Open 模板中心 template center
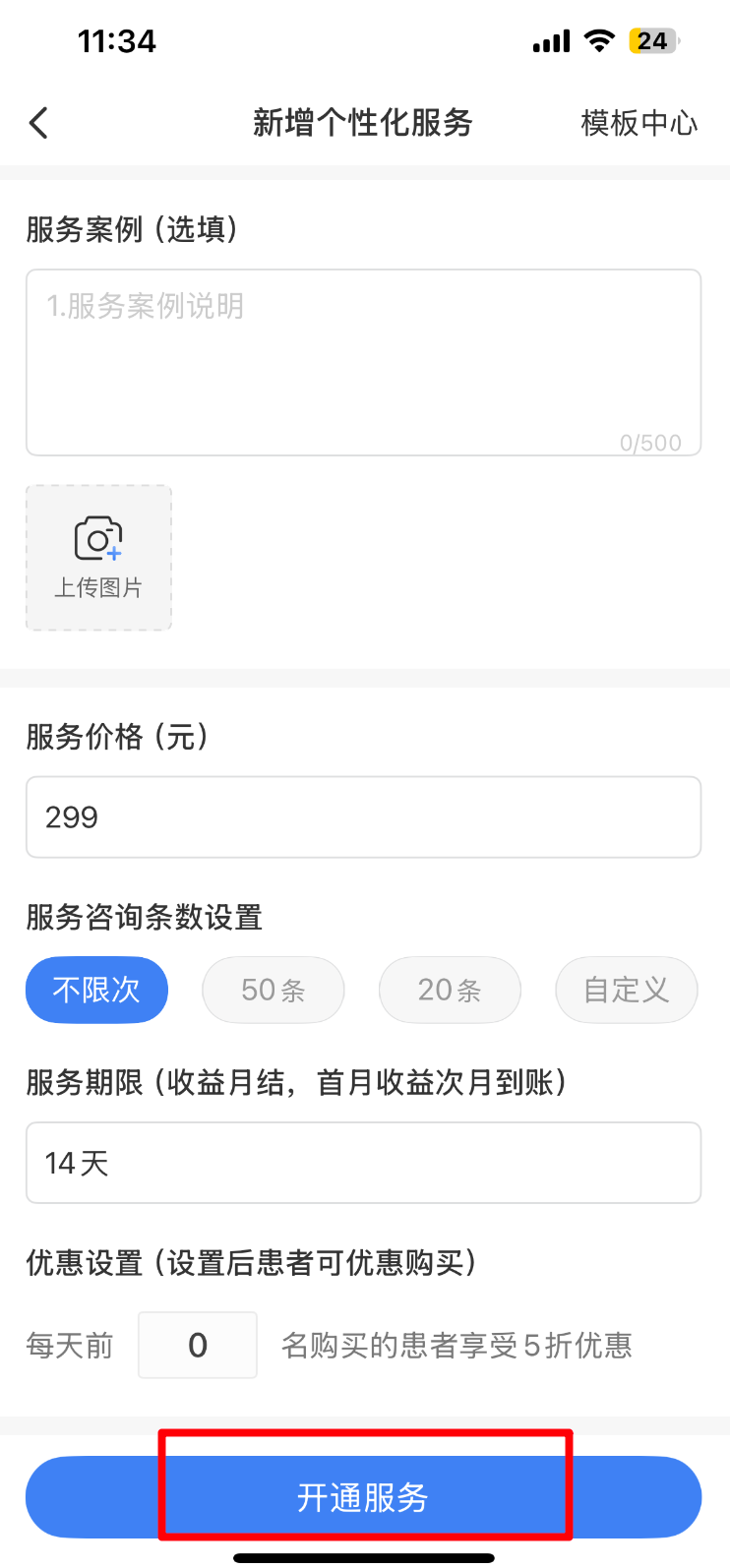 (639, 123)
